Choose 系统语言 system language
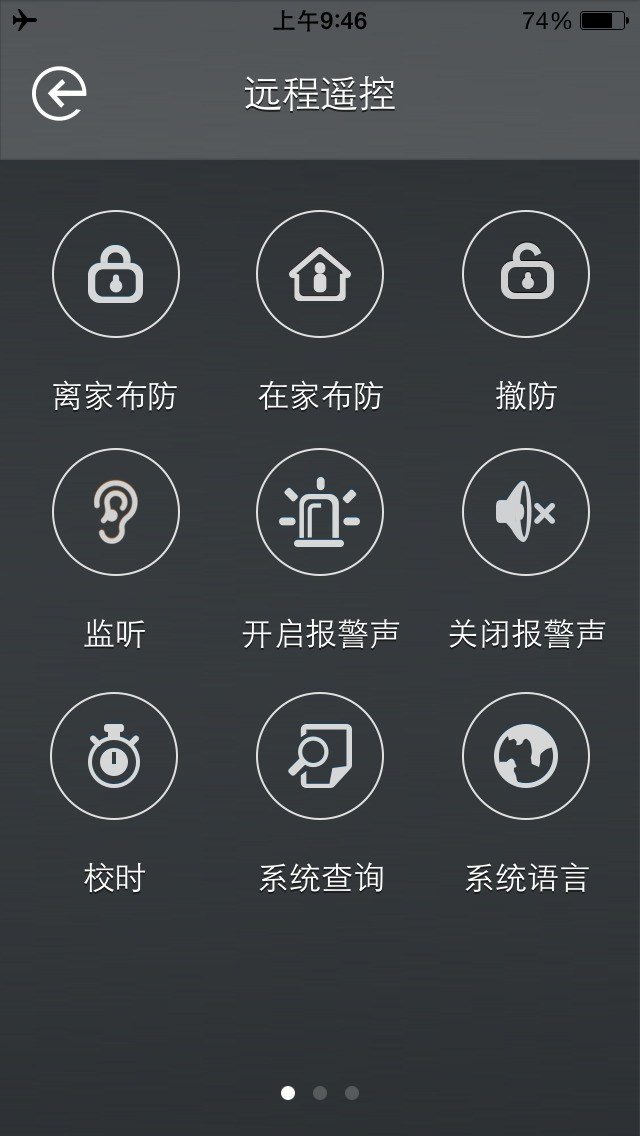This screenshot has width=640, height=1136. click(x=526, y=756)
